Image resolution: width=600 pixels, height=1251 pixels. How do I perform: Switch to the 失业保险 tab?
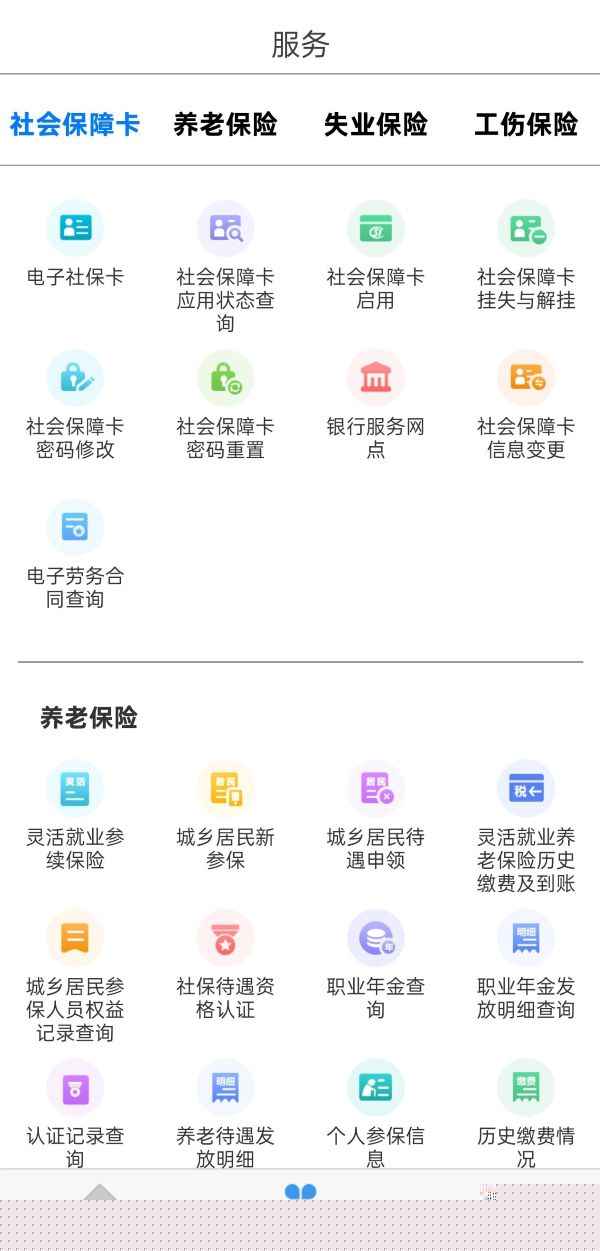(x=375, y=125)
